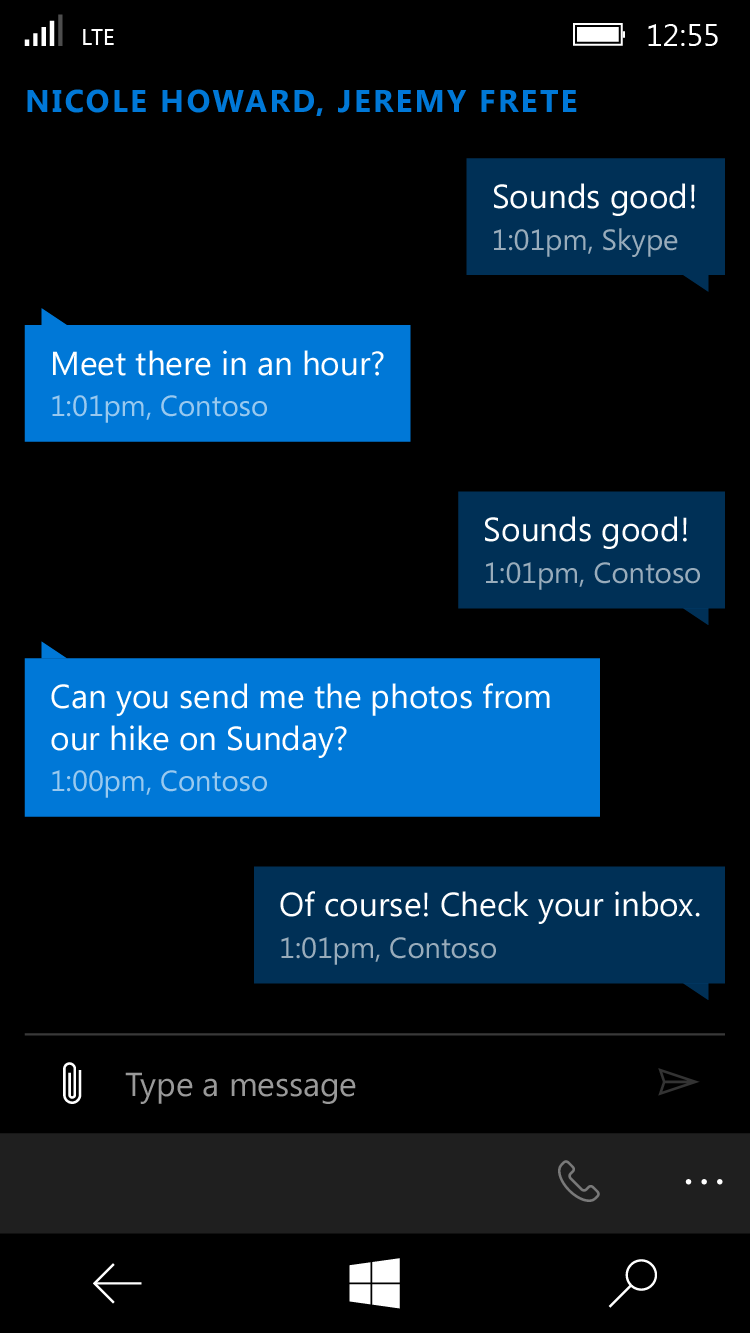Viewport: 750px width, 1333px height.
Task: Send the message with arrow icon
Action: click(677, 1082)
